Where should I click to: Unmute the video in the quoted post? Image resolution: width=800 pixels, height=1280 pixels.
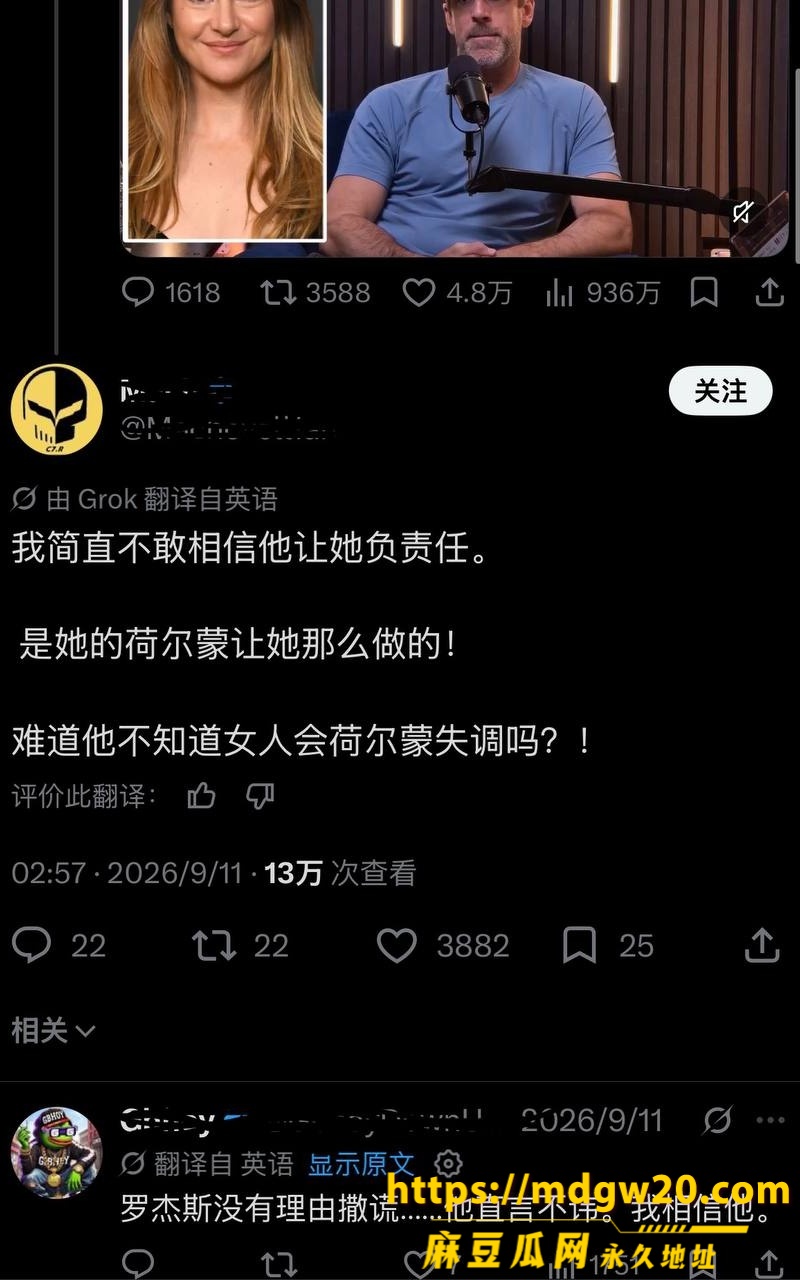coord(743,213)
